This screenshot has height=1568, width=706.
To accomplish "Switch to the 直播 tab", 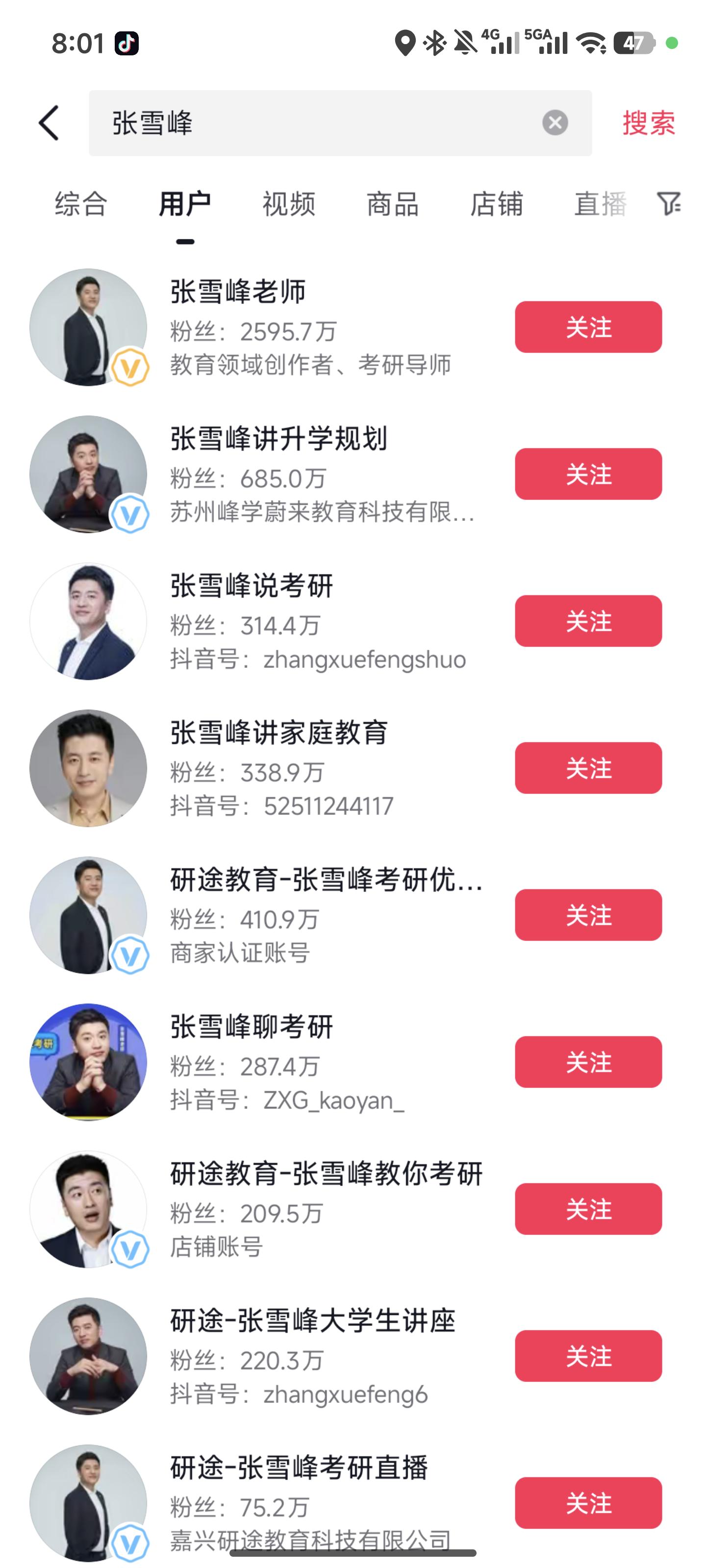I will [x=600, y=204].
